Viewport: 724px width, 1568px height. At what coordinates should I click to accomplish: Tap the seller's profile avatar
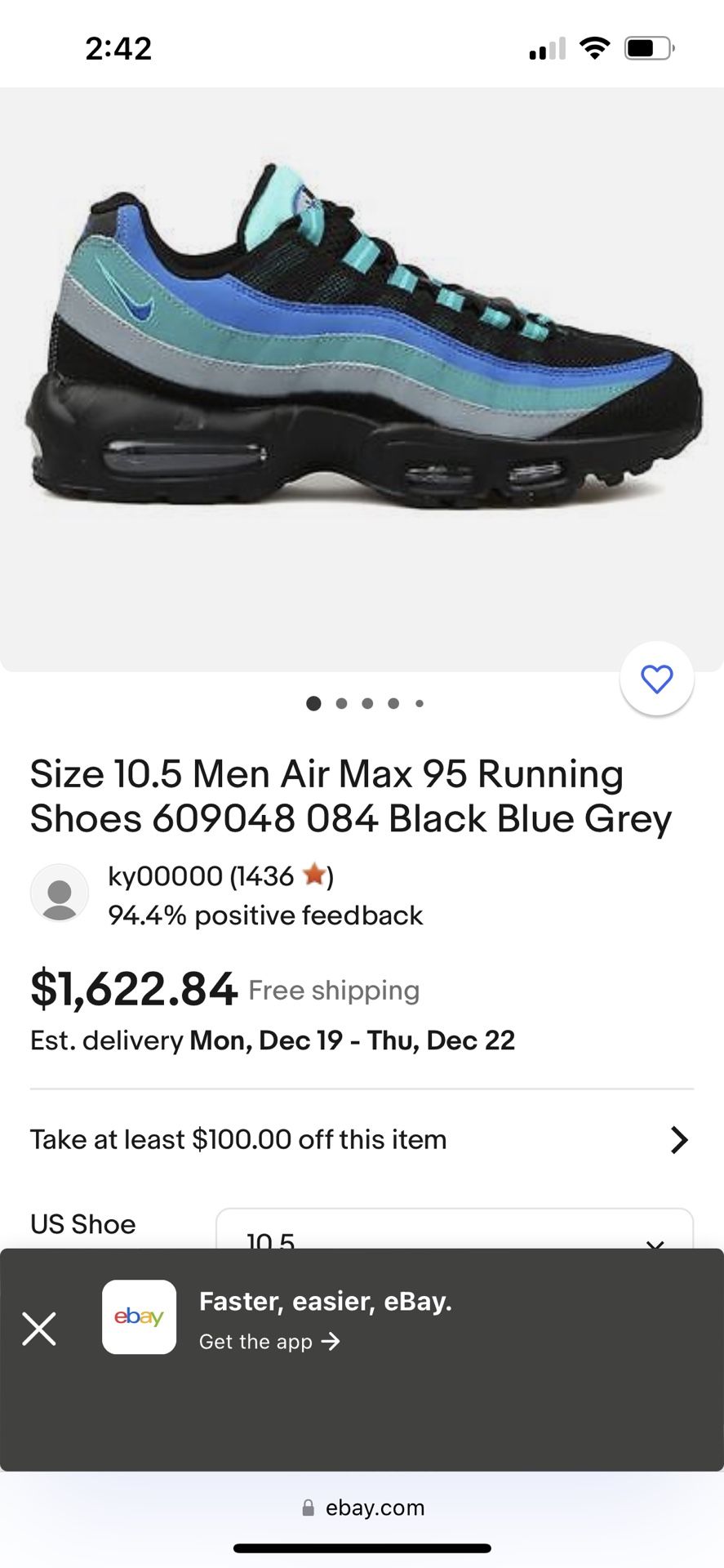(x=58, y=893)
